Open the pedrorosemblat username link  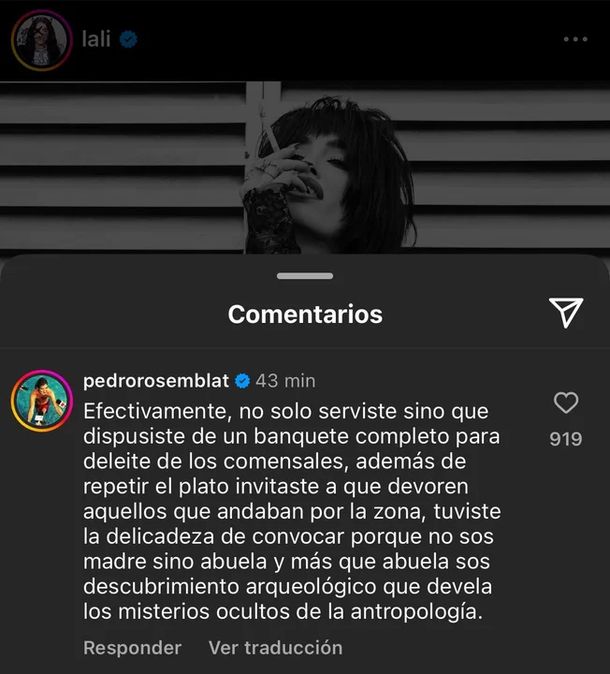tap(156, 380)
